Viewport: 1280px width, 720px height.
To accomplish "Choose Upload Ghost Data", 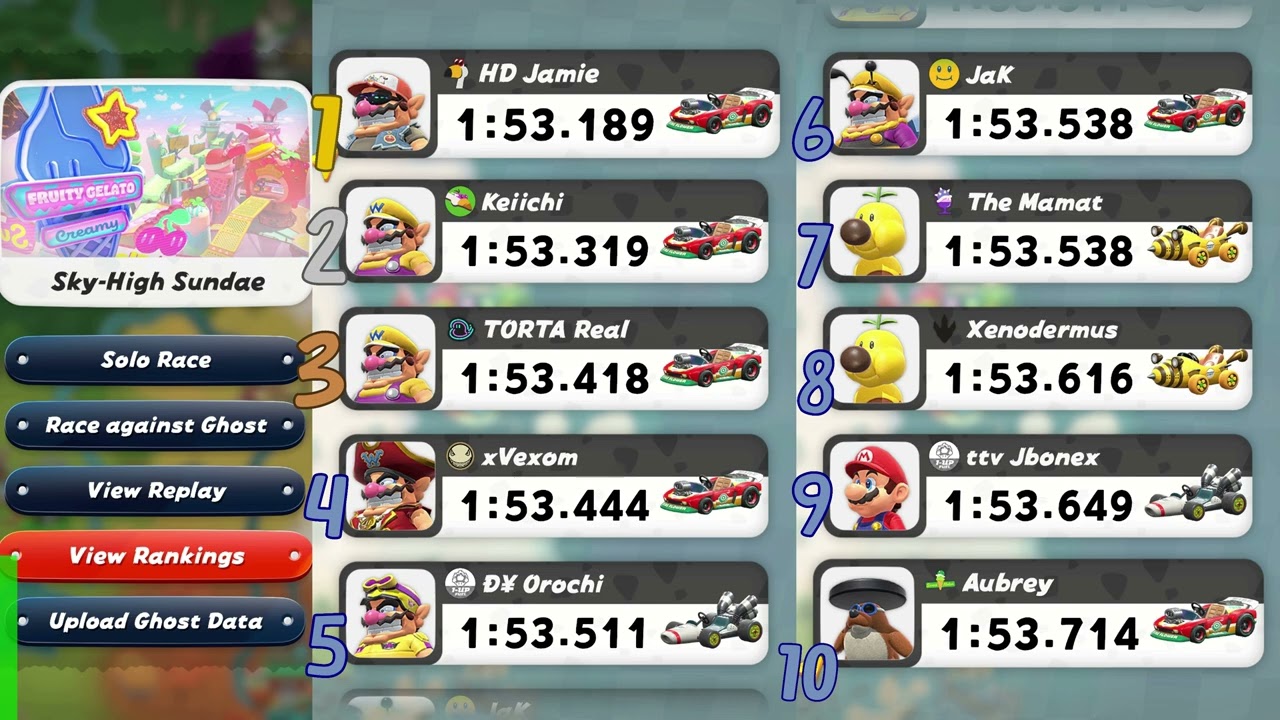I will (155, 621).
